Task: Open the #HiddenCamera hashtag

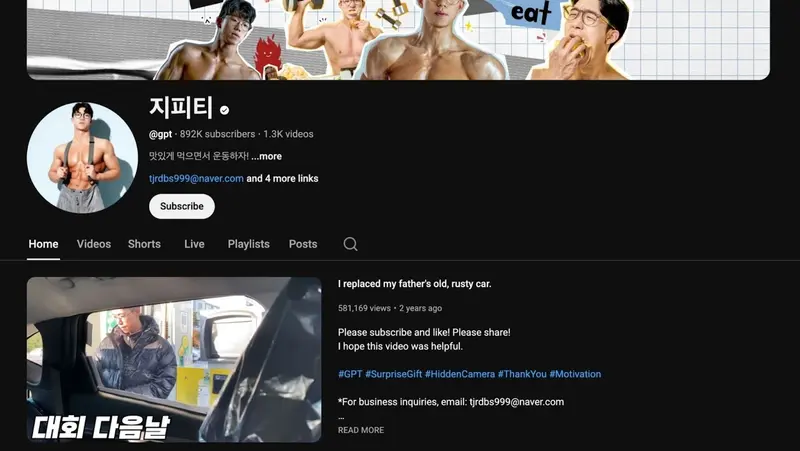Action: 459,374
